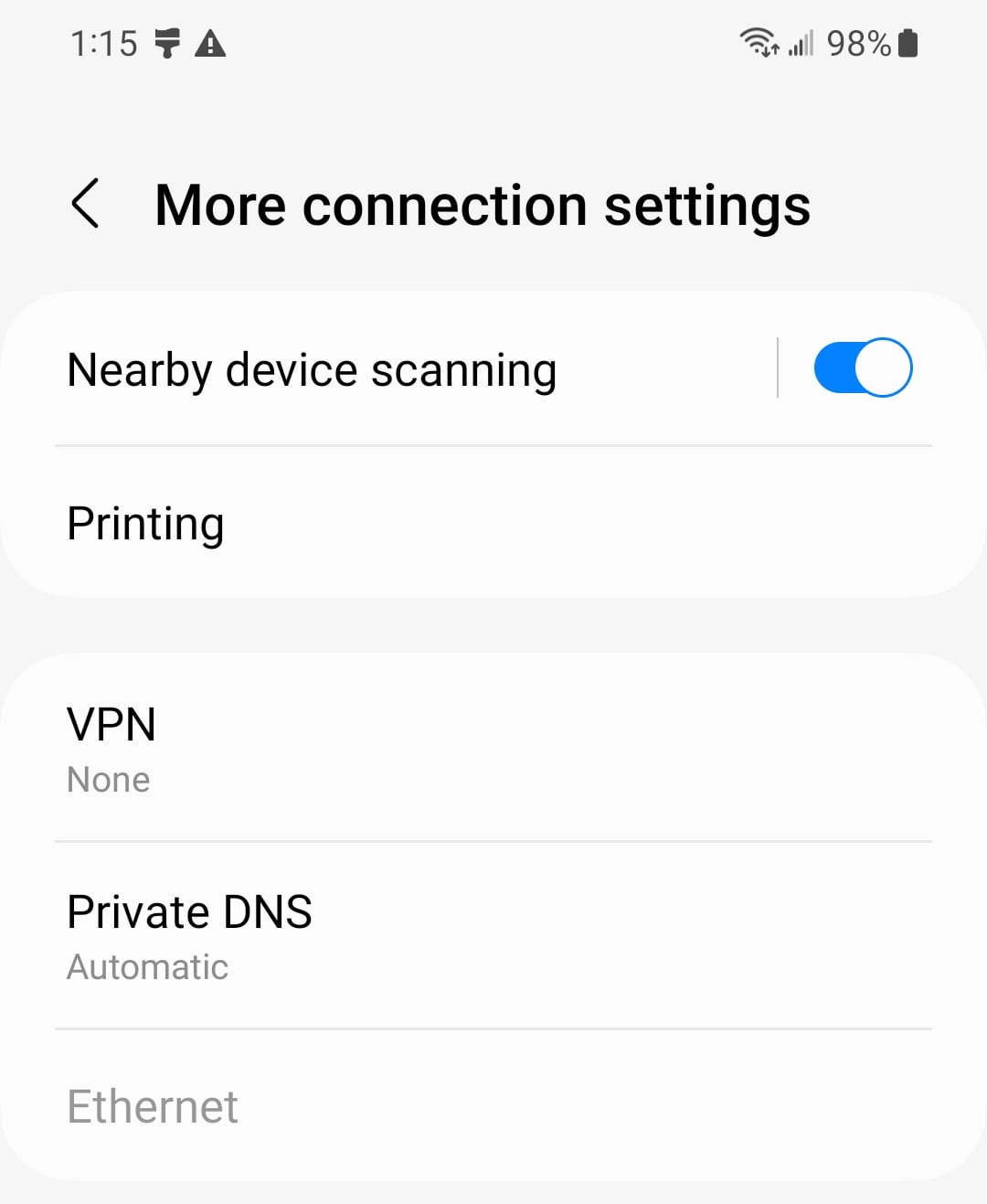Tap the grayed-out Ethernet option

click(x=152, y=1106)
